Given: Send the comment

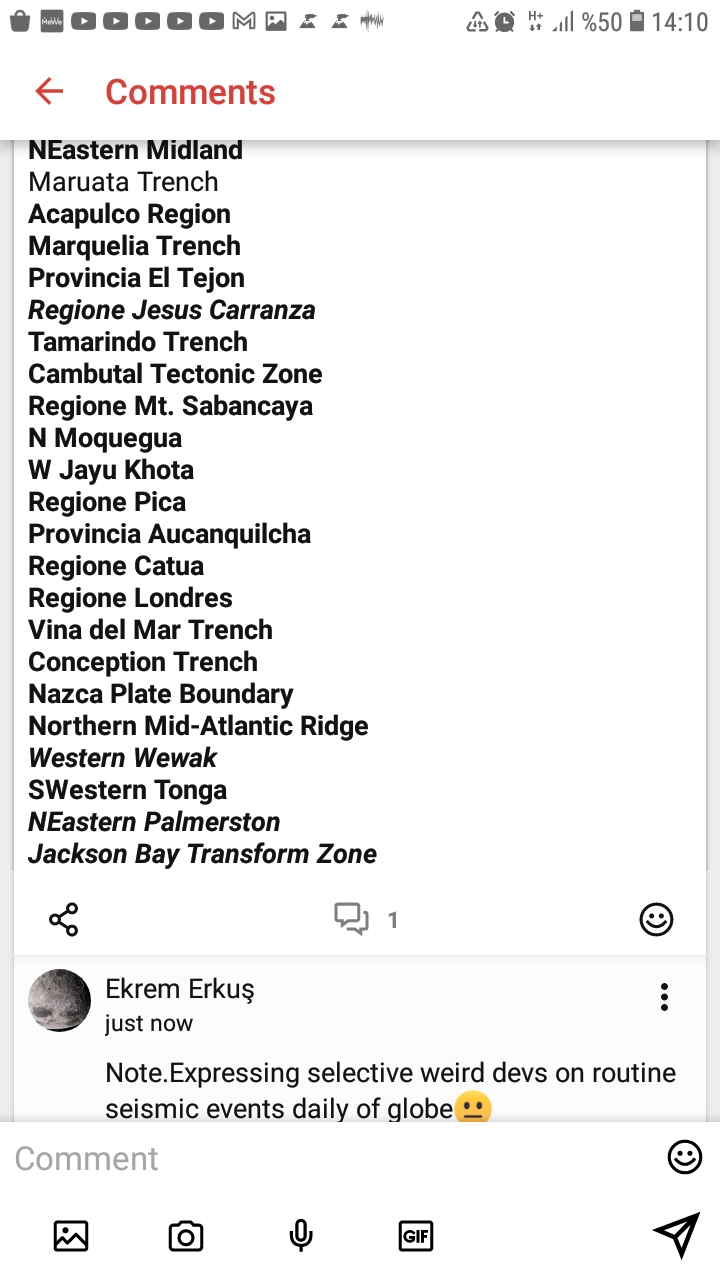Looking at the screenshot, I should (675, 1236).
